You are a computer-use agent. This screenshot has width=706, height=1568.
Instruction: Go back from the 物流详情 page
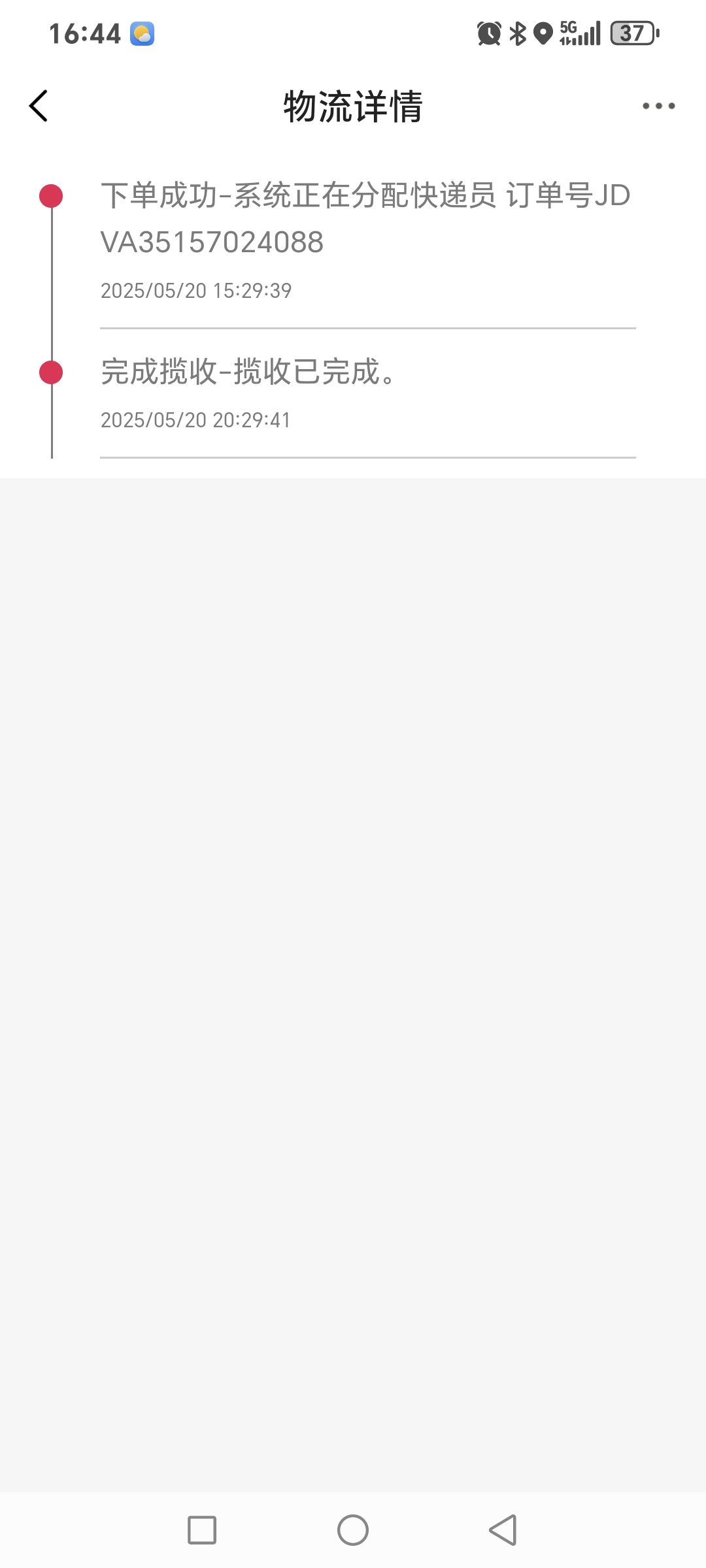click(39, 106)
